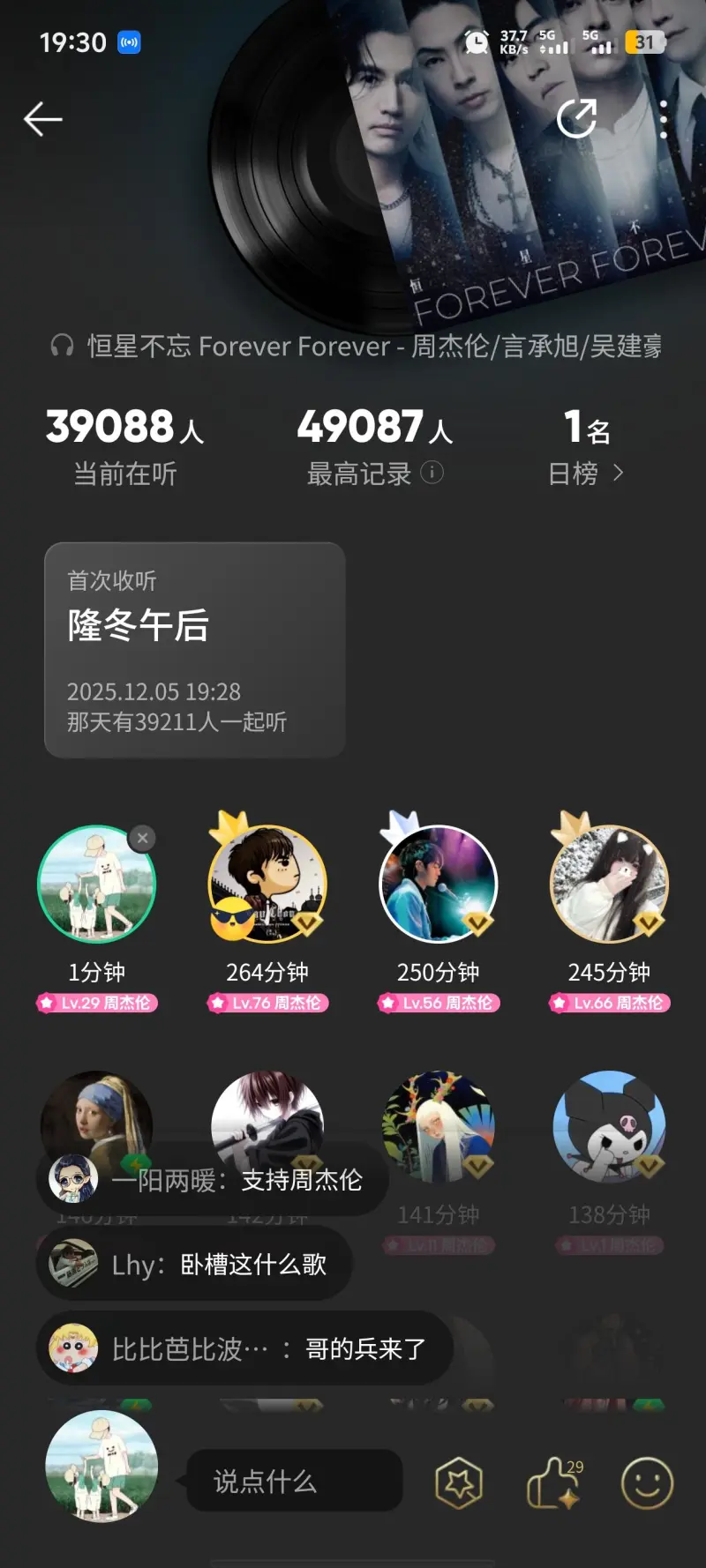This screenshot has width=706, height=1568.
Task: Share this listening room
Action: 577,119
